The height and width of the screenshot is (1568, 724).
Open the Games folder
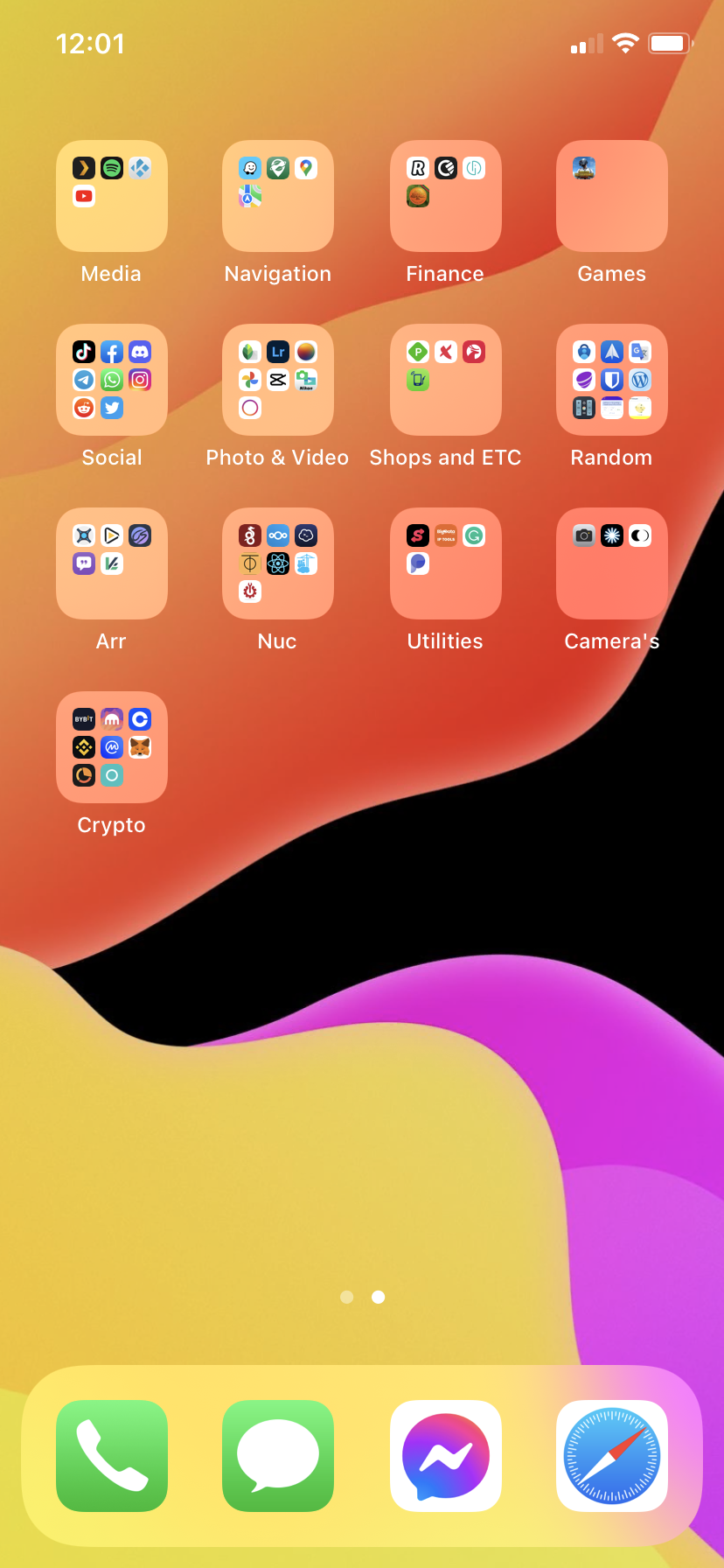612,196
